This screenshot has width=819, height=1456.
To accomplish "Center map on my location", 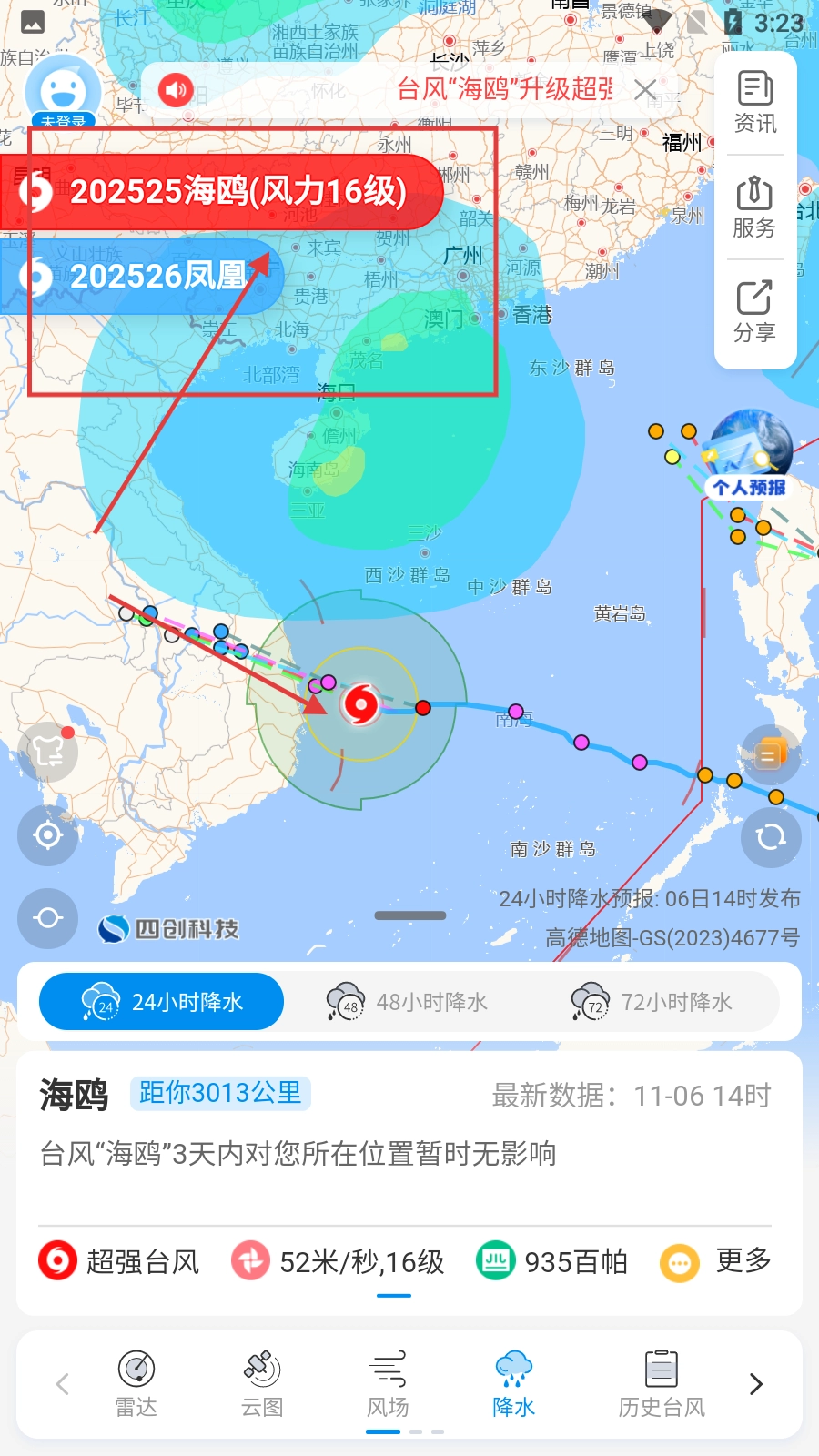I will pos(47,834).
